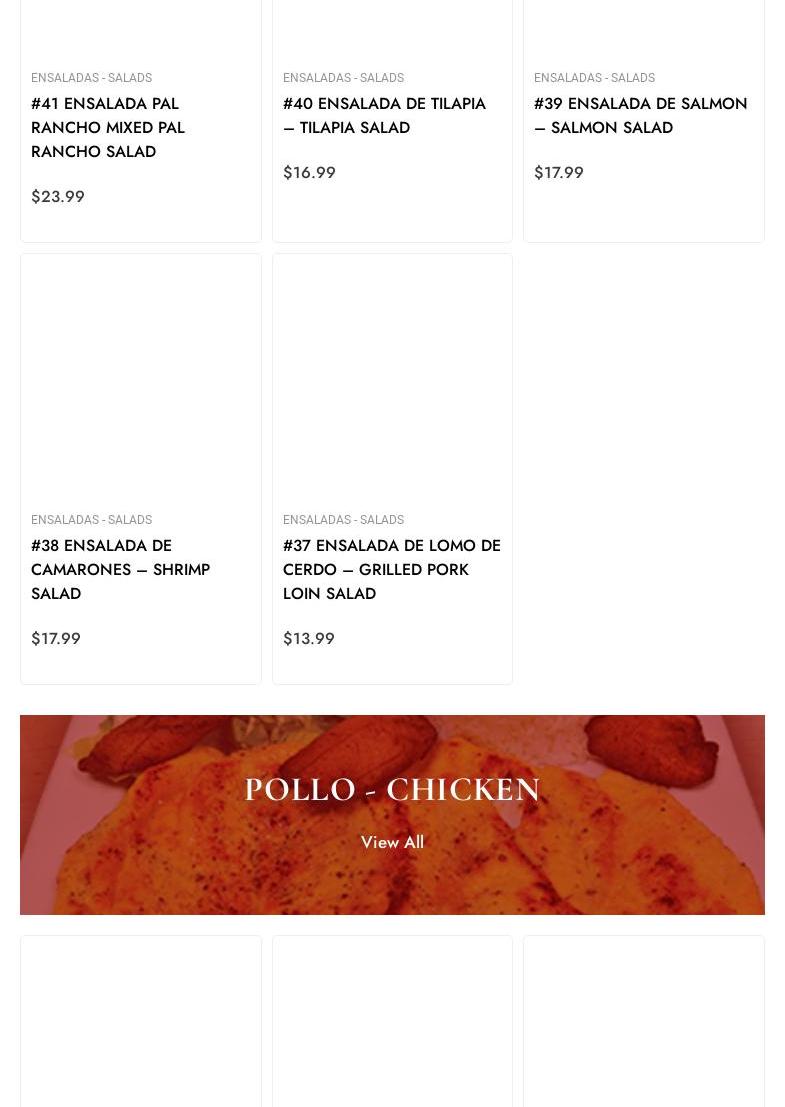Screen dimensions: 785x1107
Task: Open #39 Ensalada de Salmon item
Action: click(x=640, y=115)
